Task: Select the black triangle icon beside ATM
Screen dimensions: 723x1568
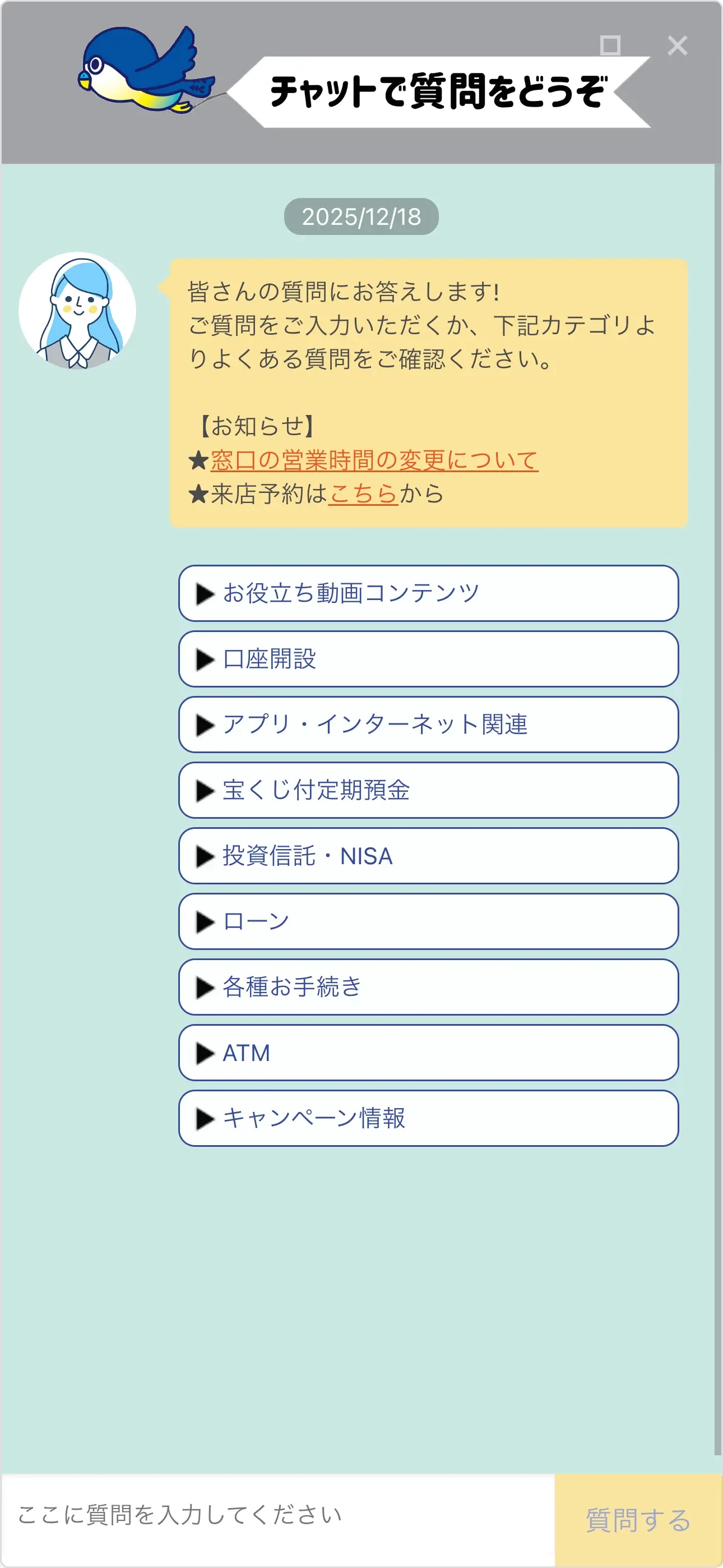Action: [203, 1053]
